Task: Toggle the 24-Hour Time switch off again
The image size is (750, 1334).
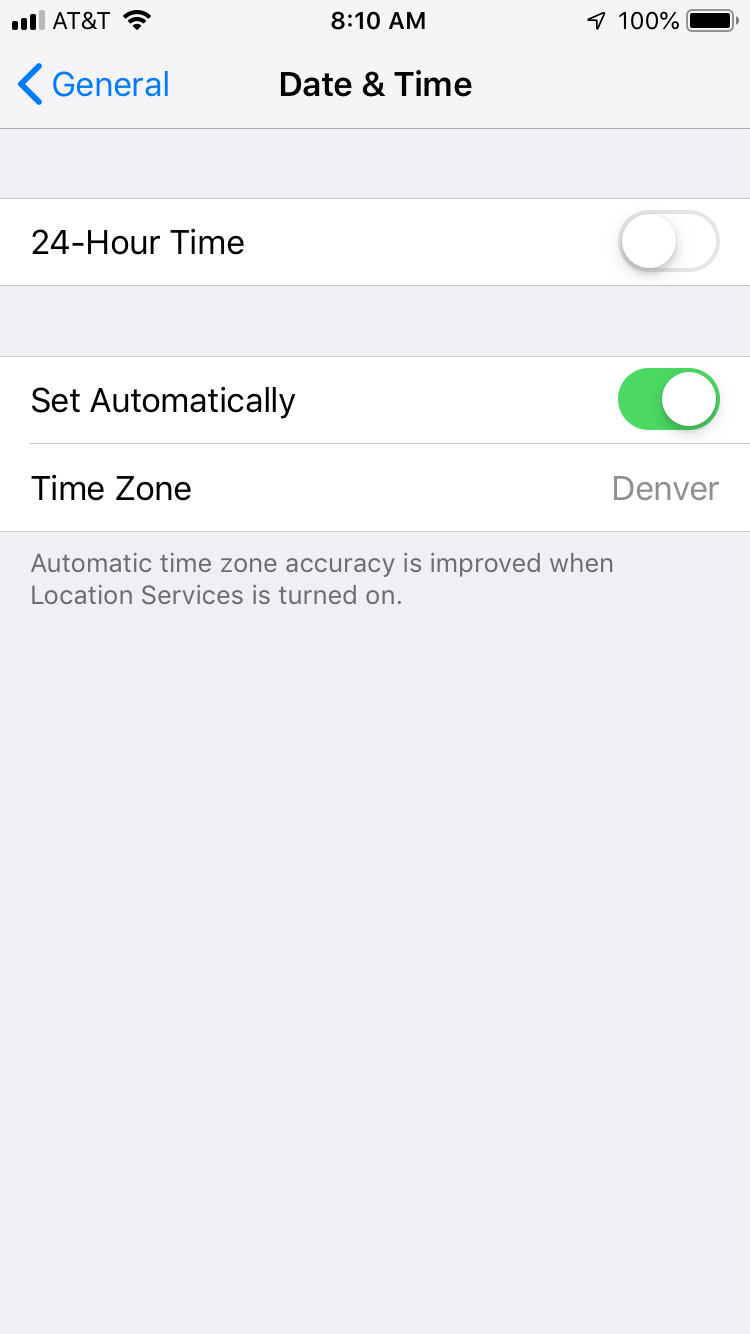Action: pyautogui.click(x=669, y=242)
